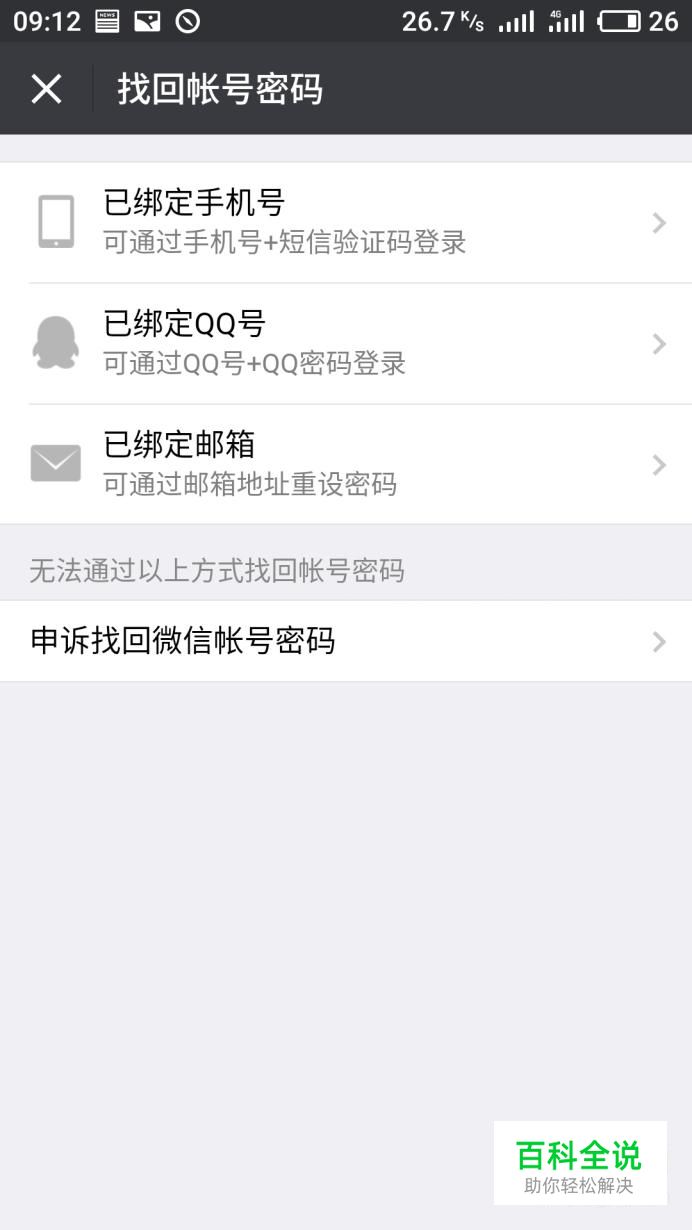The height and width of the screenshot is (1230, 692).
Task: Open the 已绑定手机号 recovery option
Action: click(x=345, y=222)
